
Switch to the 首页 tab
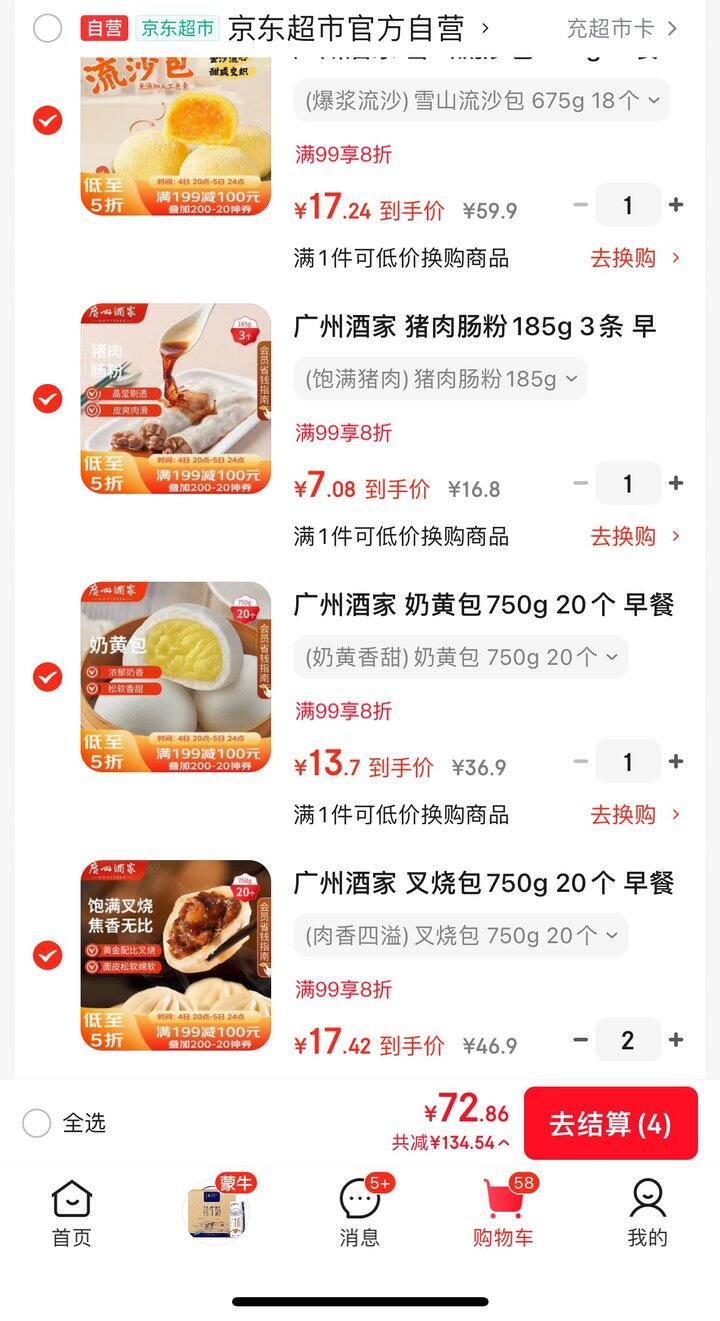(71, 1212)
